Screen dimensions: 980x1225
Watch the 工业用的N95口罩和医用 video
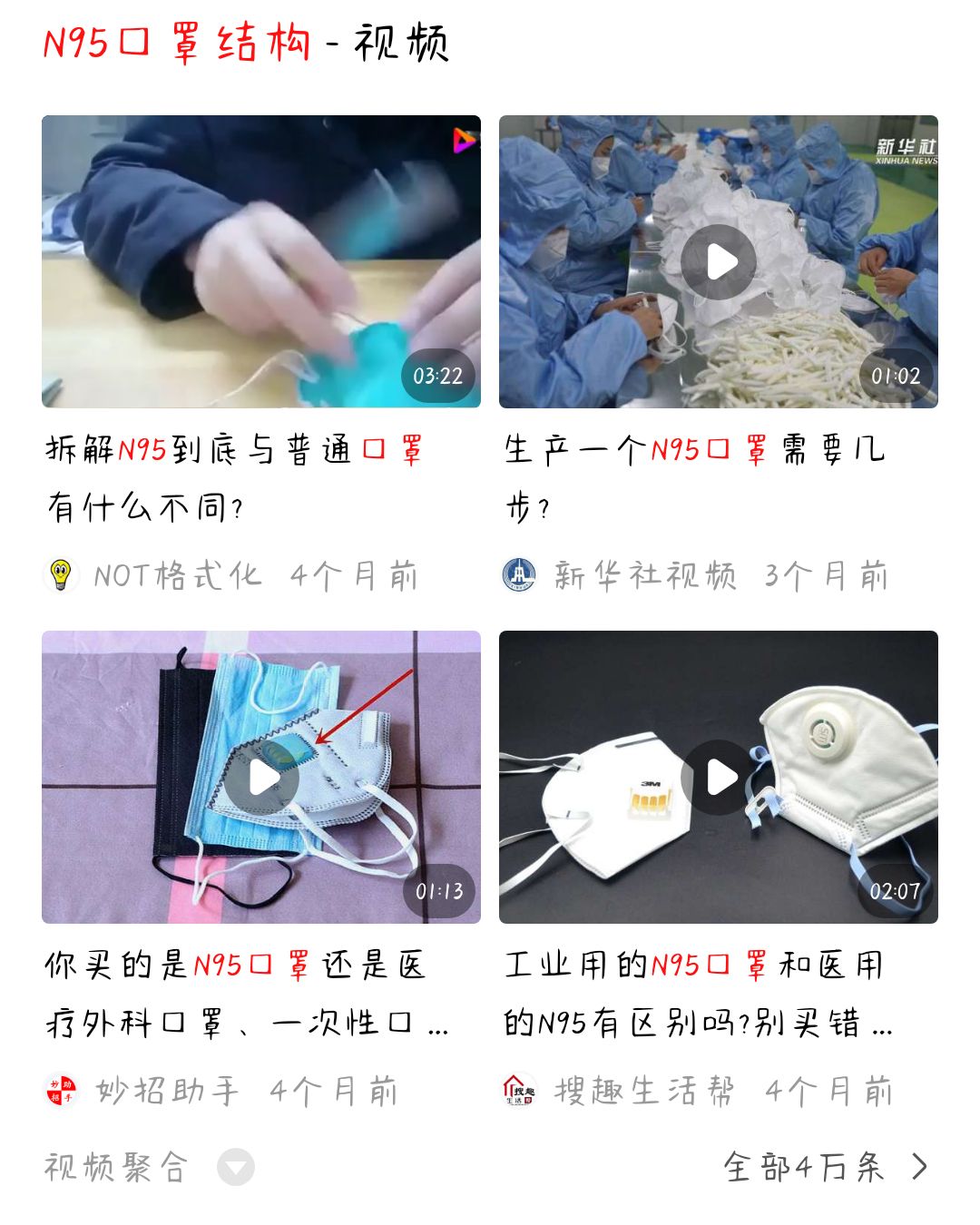coord(718,778)
